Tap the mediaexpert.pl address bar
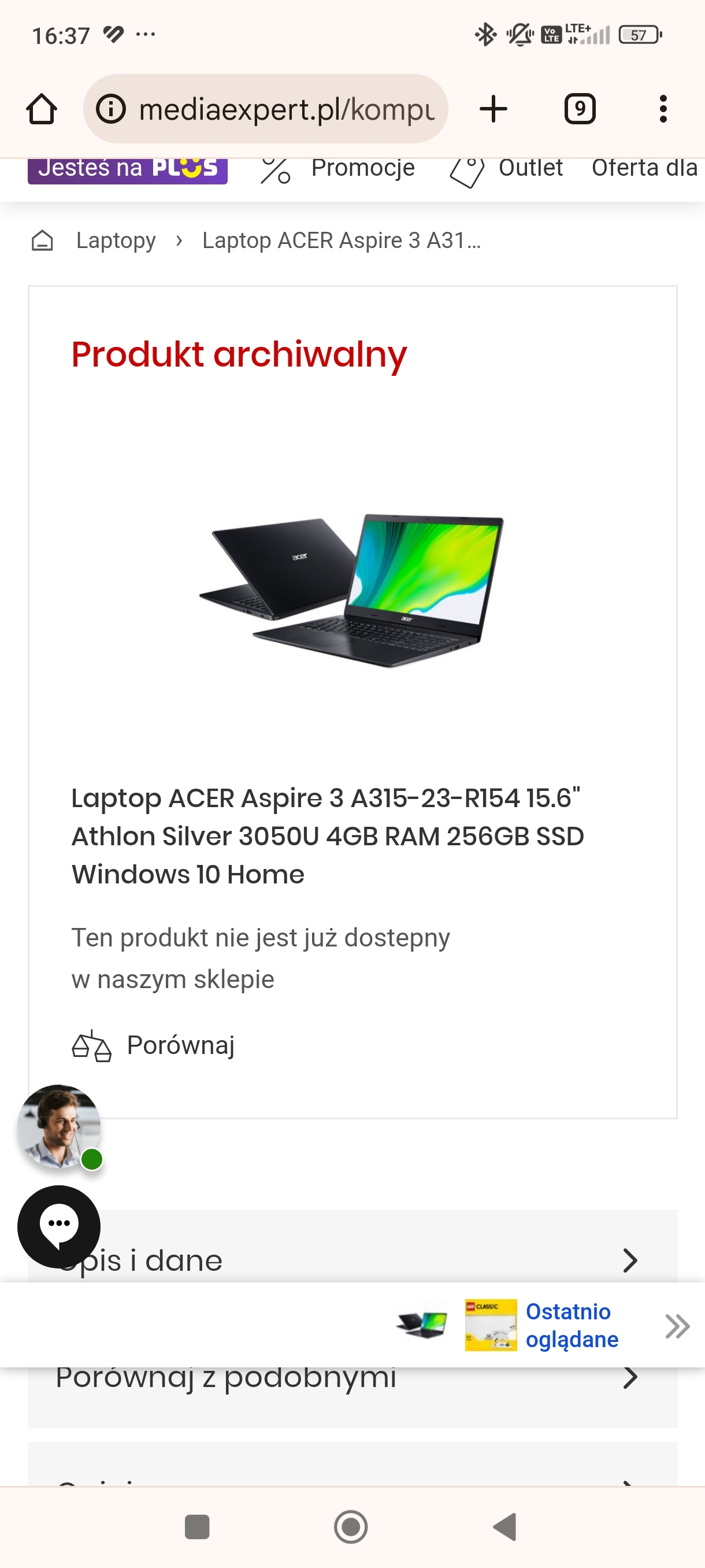The width and height of the screenshot is (705, 1568). pos(266,109)
